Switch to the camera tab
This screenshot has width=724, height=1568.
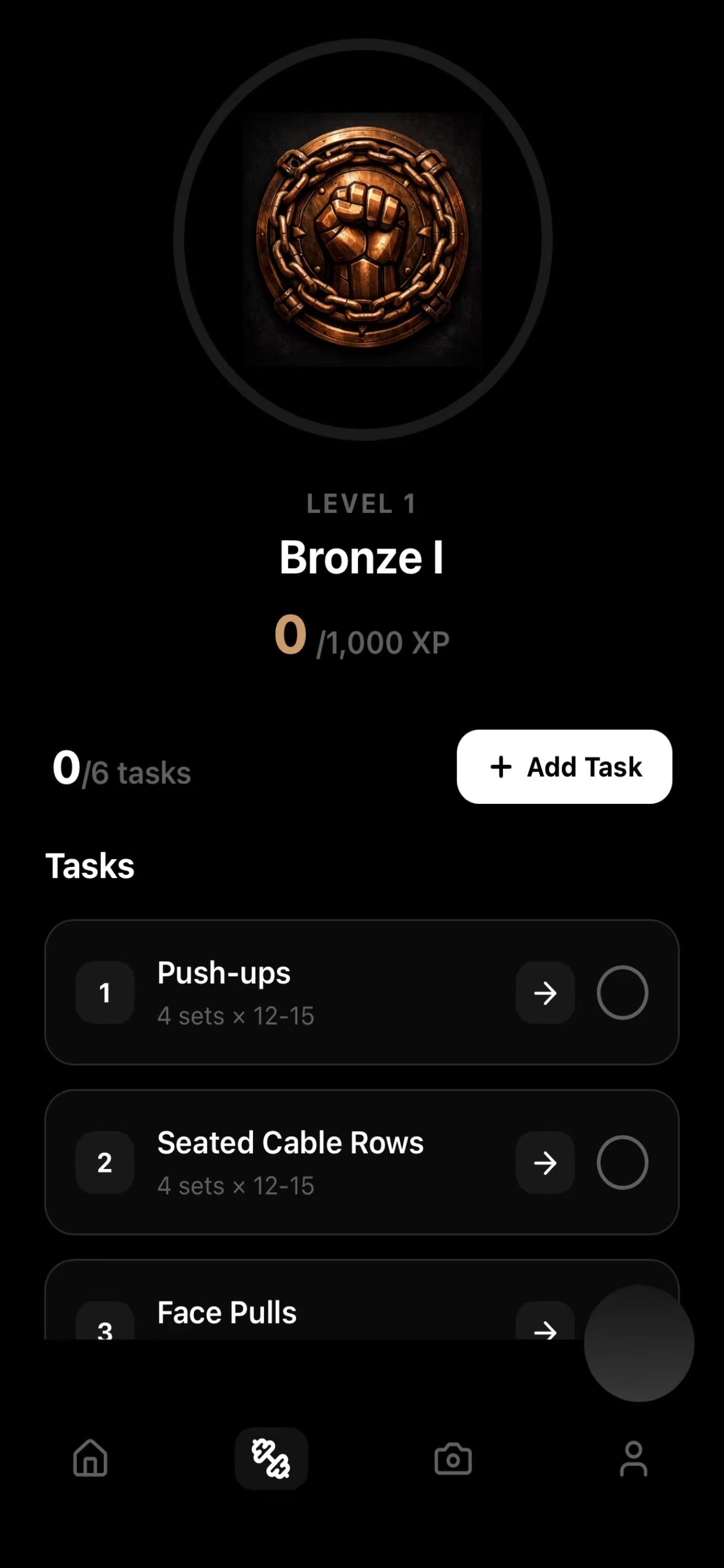click(x=453, y=1458)
